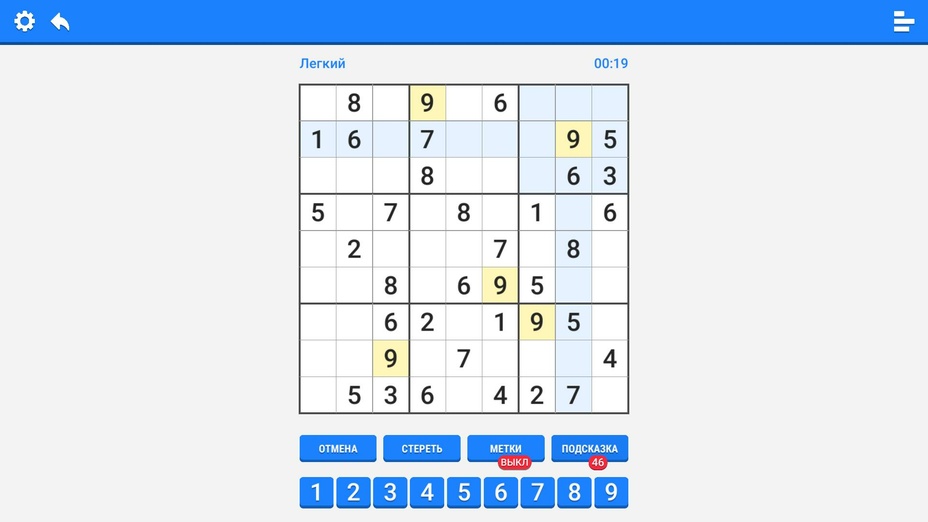Select the empty top-left corner cell

click(317, 103)
